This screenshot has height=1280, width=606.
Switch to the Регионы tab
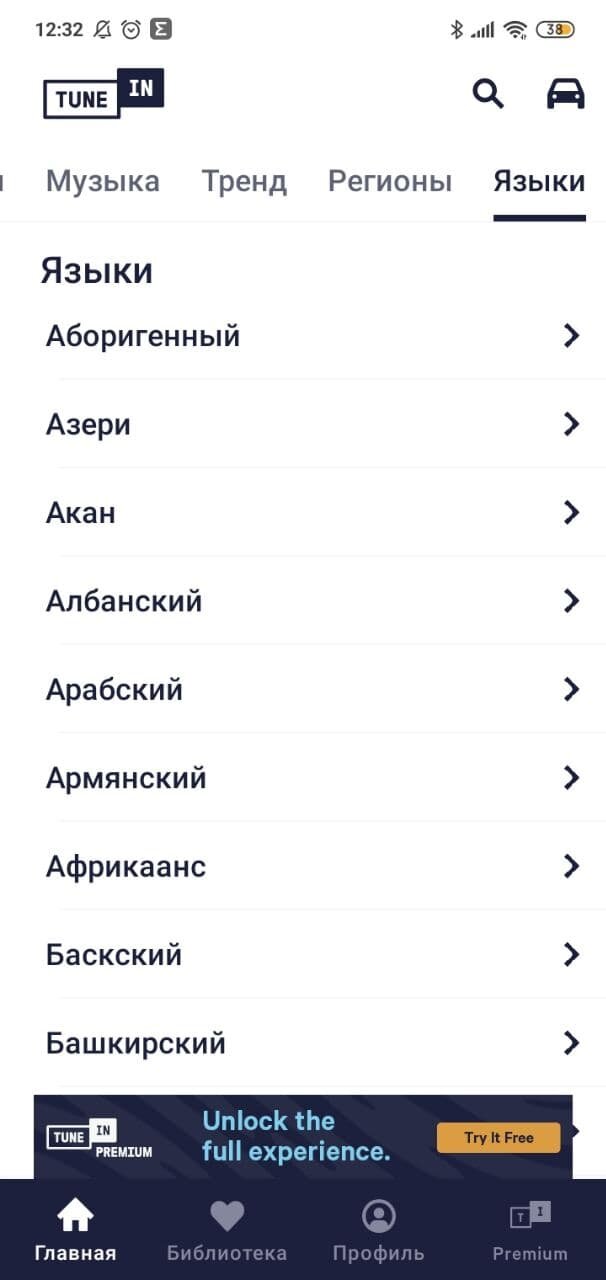click(x=390, y=181)
